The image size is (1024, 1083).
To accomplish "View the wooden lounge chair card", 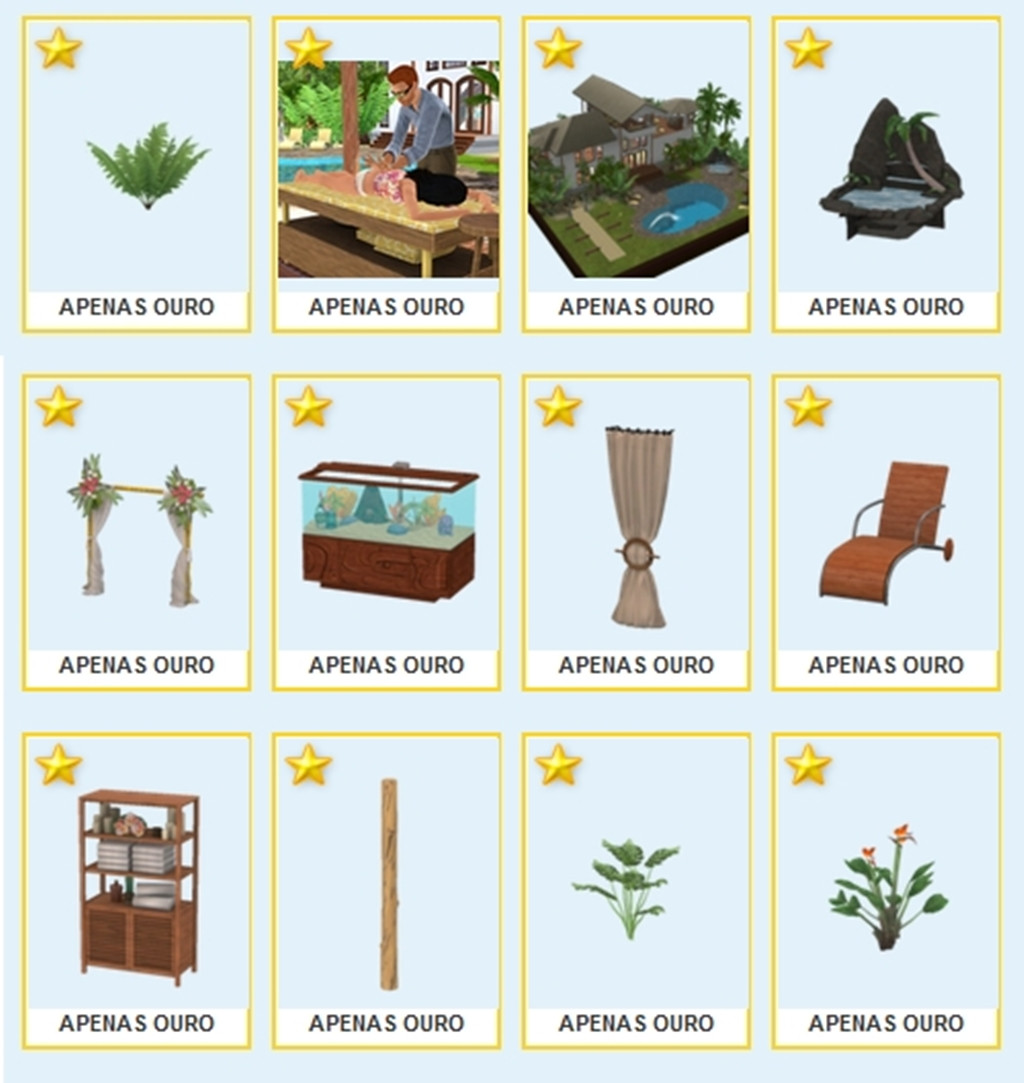I will [x=887, y=533].
